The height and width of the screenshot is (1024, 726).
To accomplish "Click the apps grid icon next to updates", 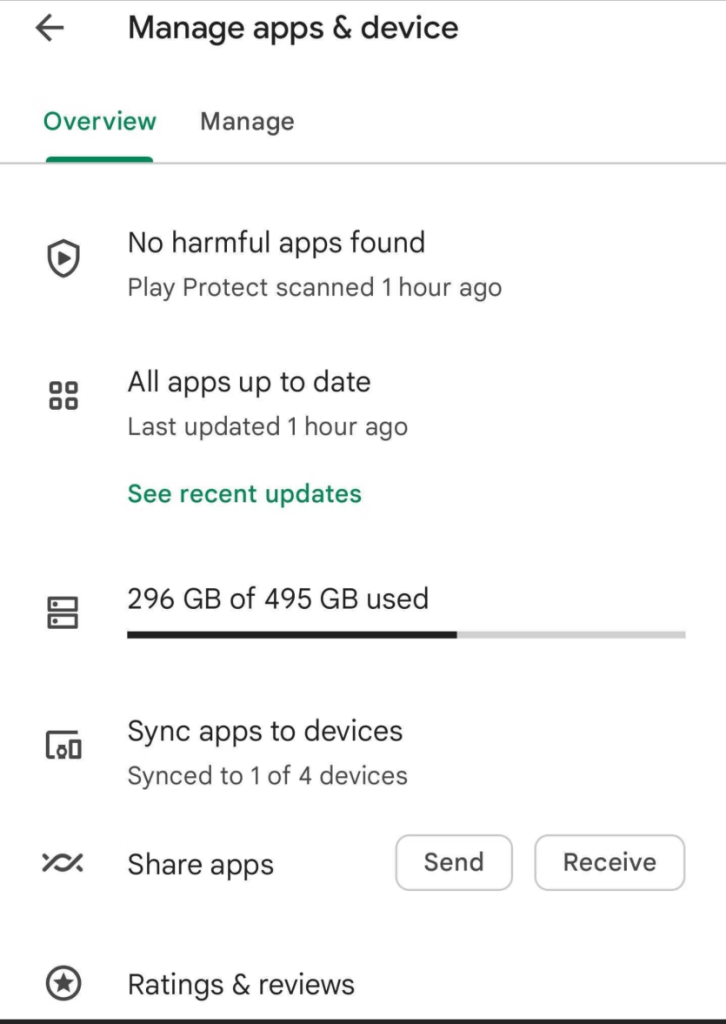I will coord(62,397).
